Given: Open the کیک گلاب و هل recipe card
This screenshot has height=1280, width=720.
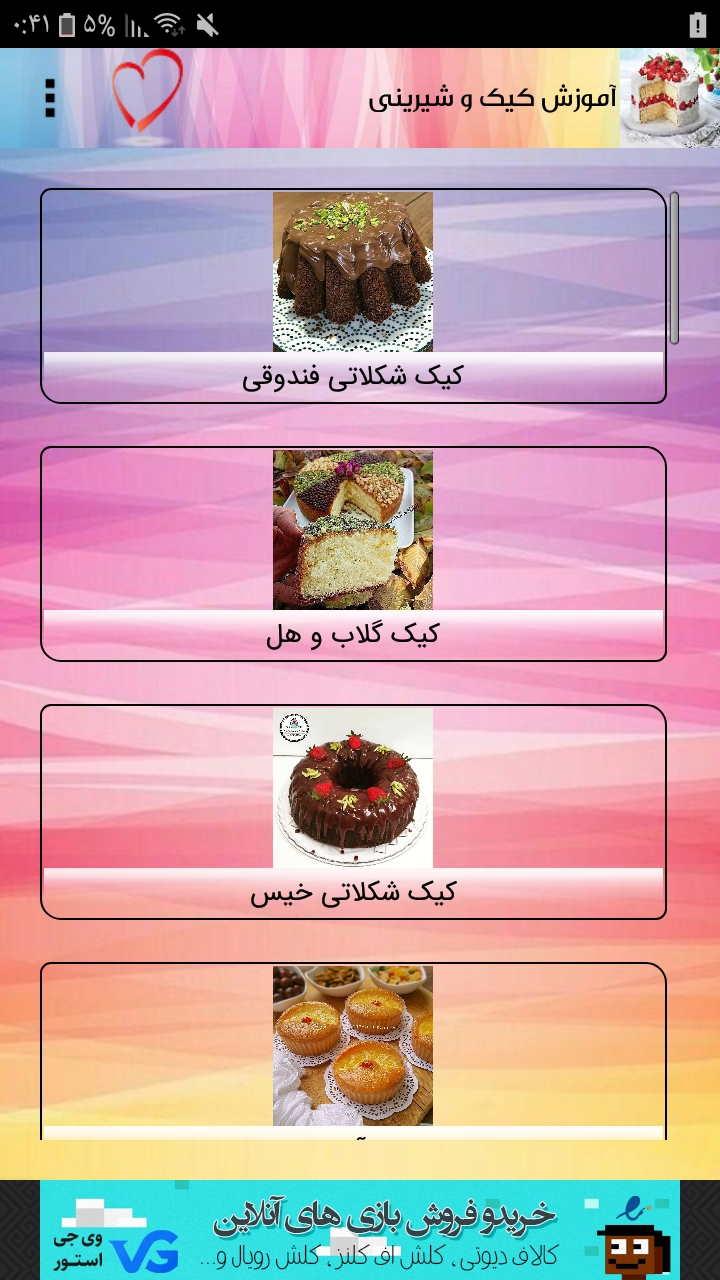Looking at the screenshot, I should tap(353, 554).
